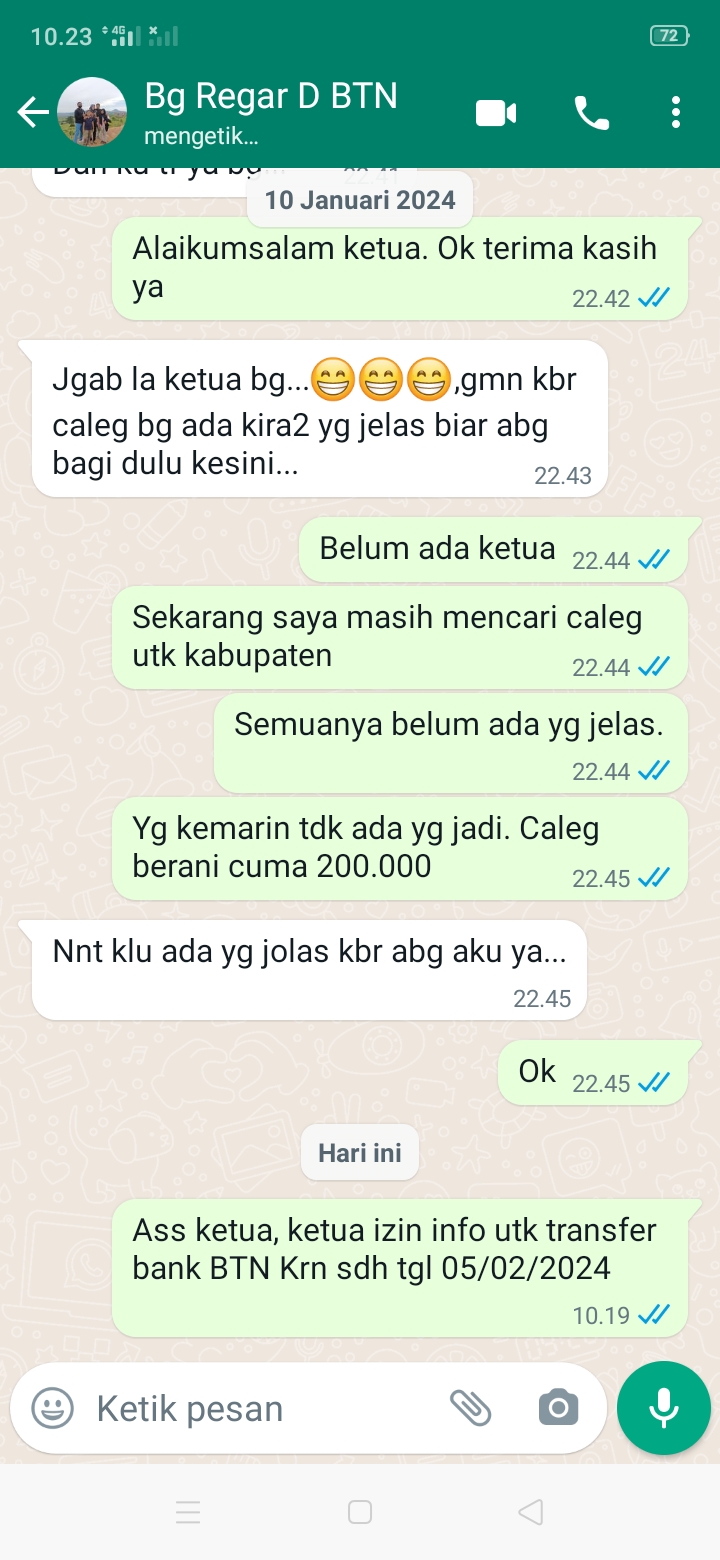Tap the 'Hari ini' date divider
Image resolution: width=720 pixels, height=1560 pixels.
[359, 1151]
